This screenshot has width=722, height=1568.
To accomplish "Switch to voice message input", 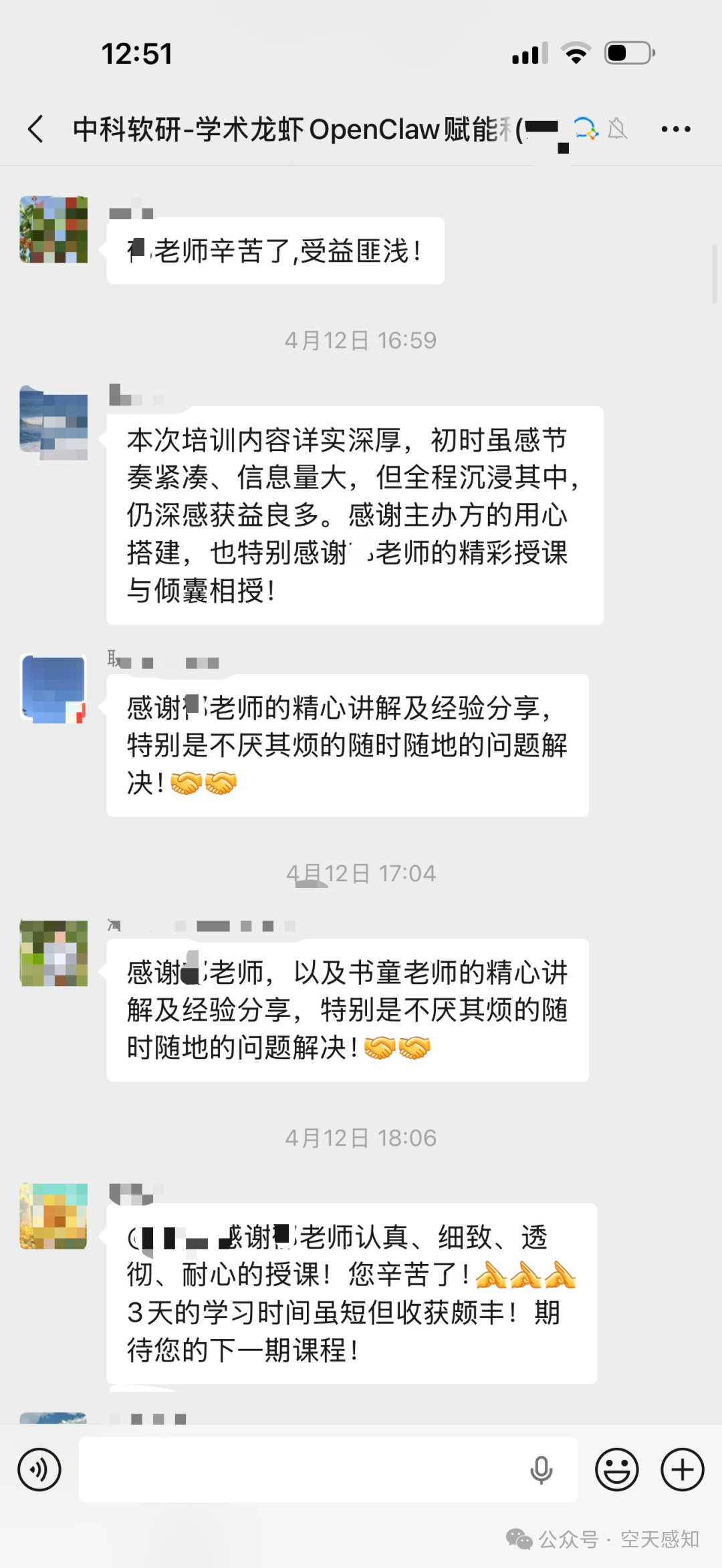I will 39,1469.
